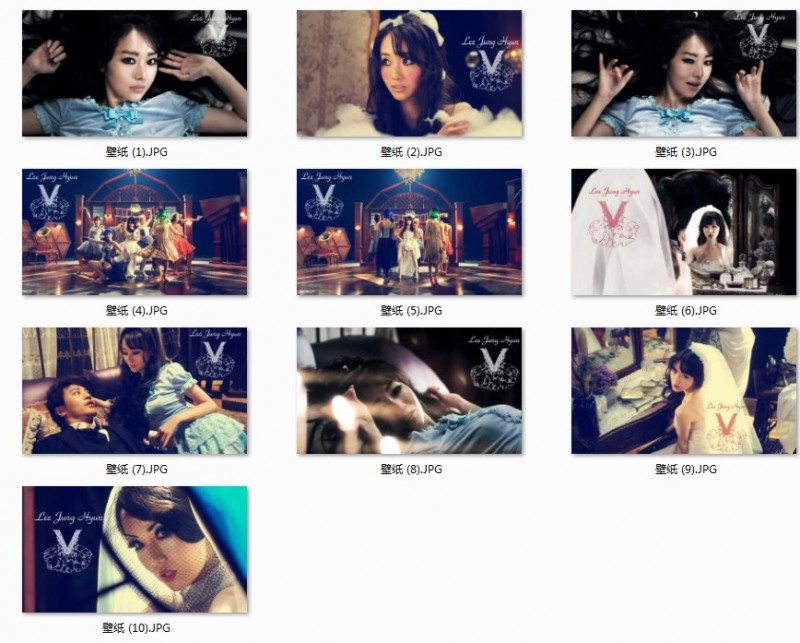The image size is (800, 643).
Task: Open the last file 壁纸 (10).JPG
Action: (135, 549)
